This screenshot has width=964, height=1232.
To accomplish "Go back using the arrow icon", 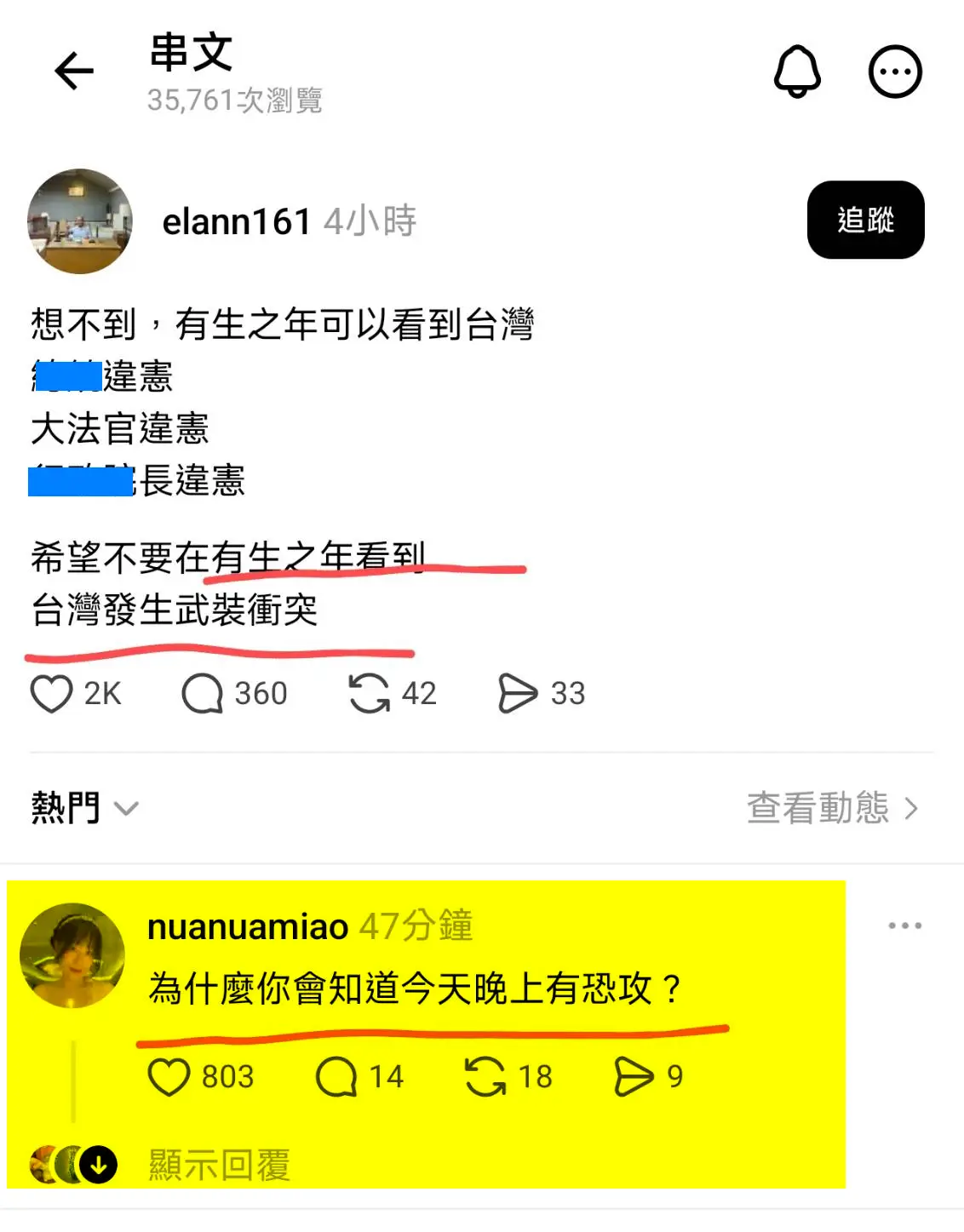I will (74, 71).
